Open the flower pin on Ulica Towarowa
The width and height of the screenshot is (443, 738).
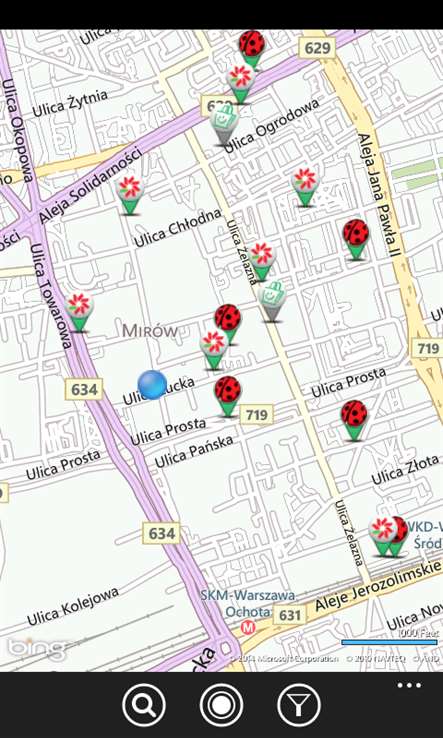pos(79,312)
